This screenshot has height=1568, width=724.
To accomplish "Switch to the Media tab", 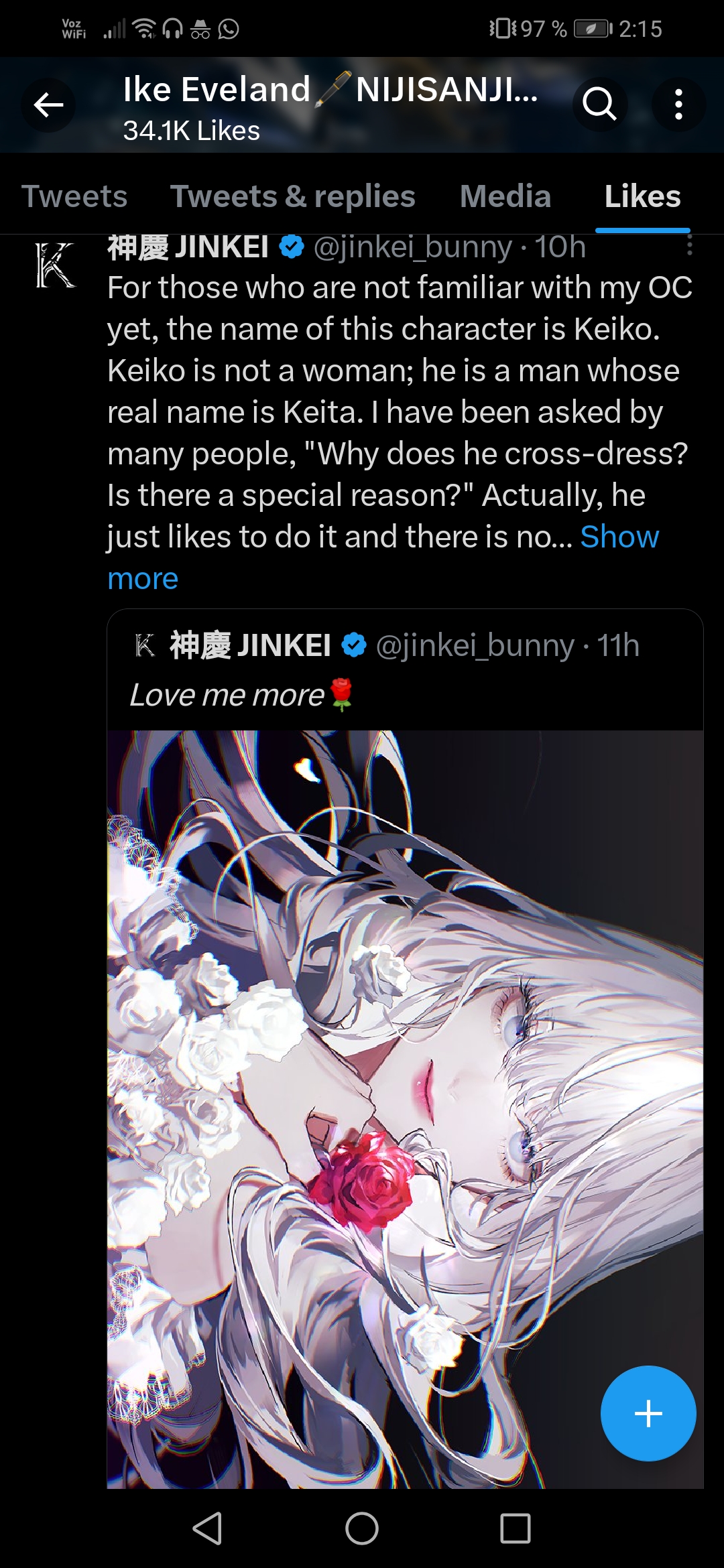I will 505,197.
